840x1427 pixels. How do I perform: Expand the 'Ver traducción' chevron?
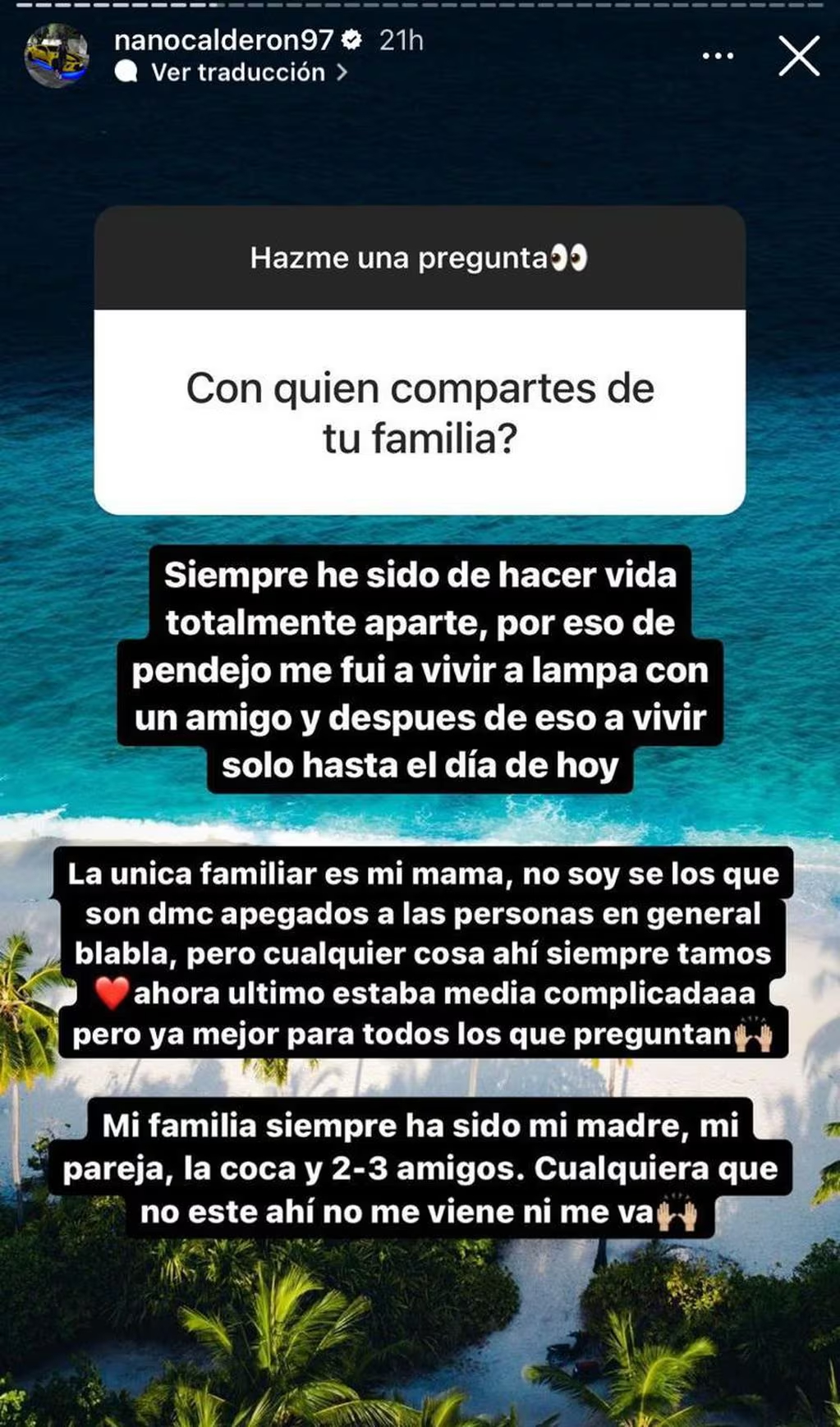click(x=342, y=72)
